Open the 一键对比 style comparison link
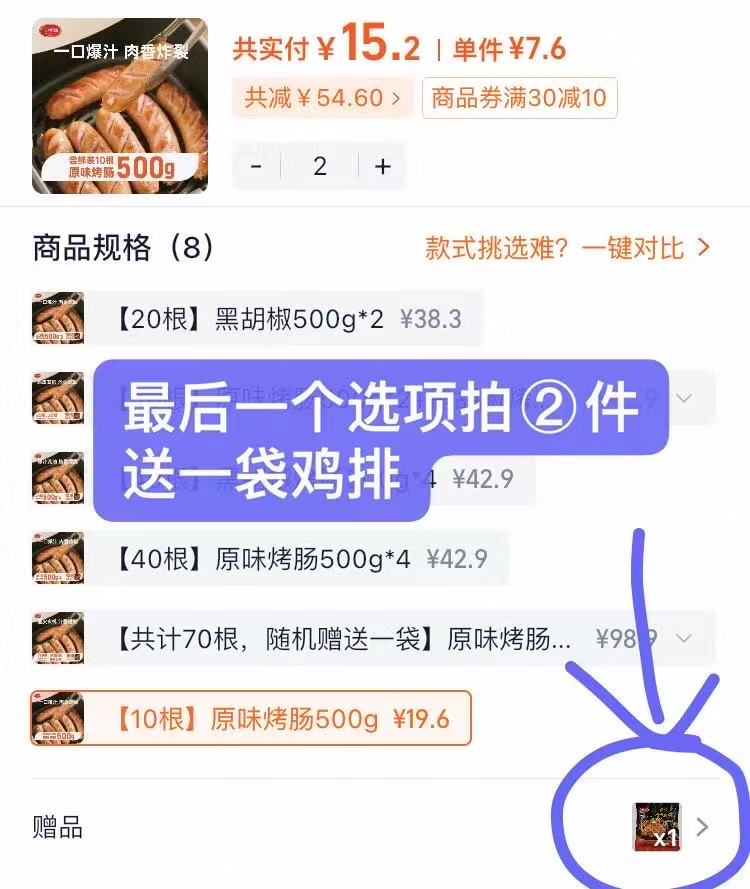The height and width of the screenshot is (889, 750). pyautogui.click(x=567, y=248)
